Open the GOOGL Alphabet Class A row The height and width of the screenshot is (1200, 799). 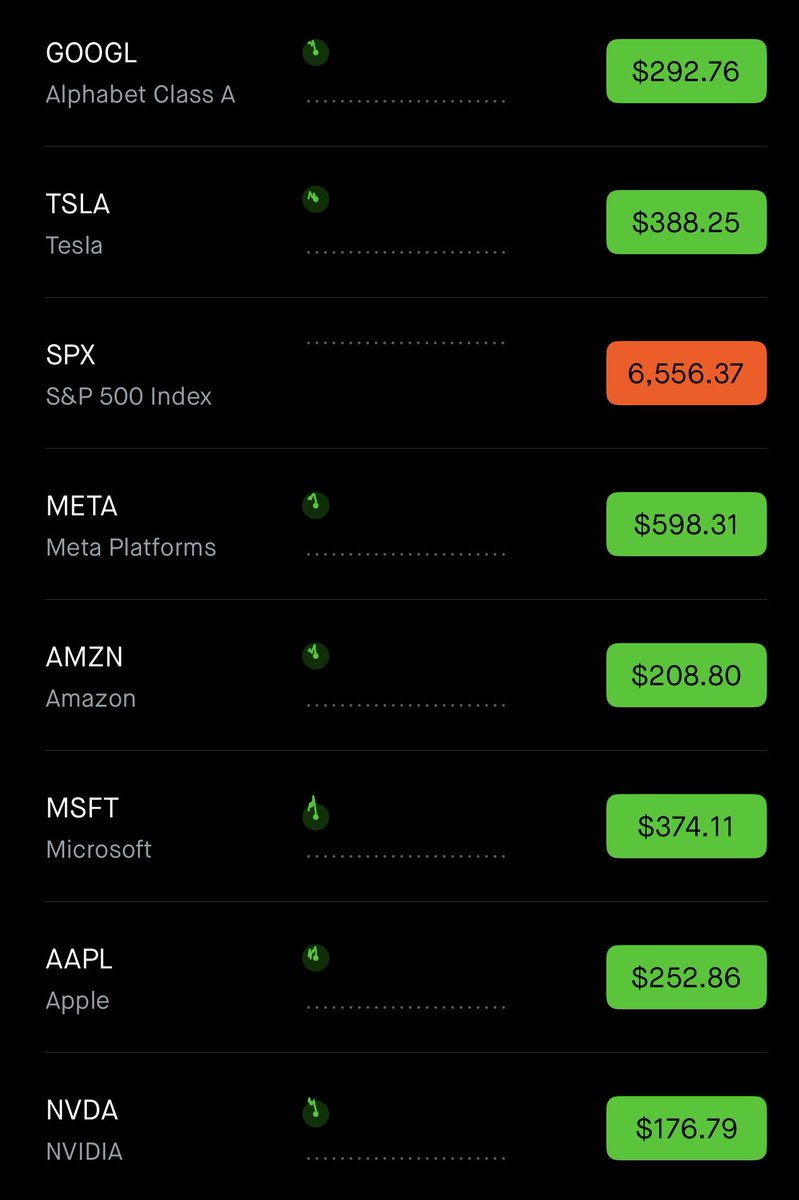(140, 72)
